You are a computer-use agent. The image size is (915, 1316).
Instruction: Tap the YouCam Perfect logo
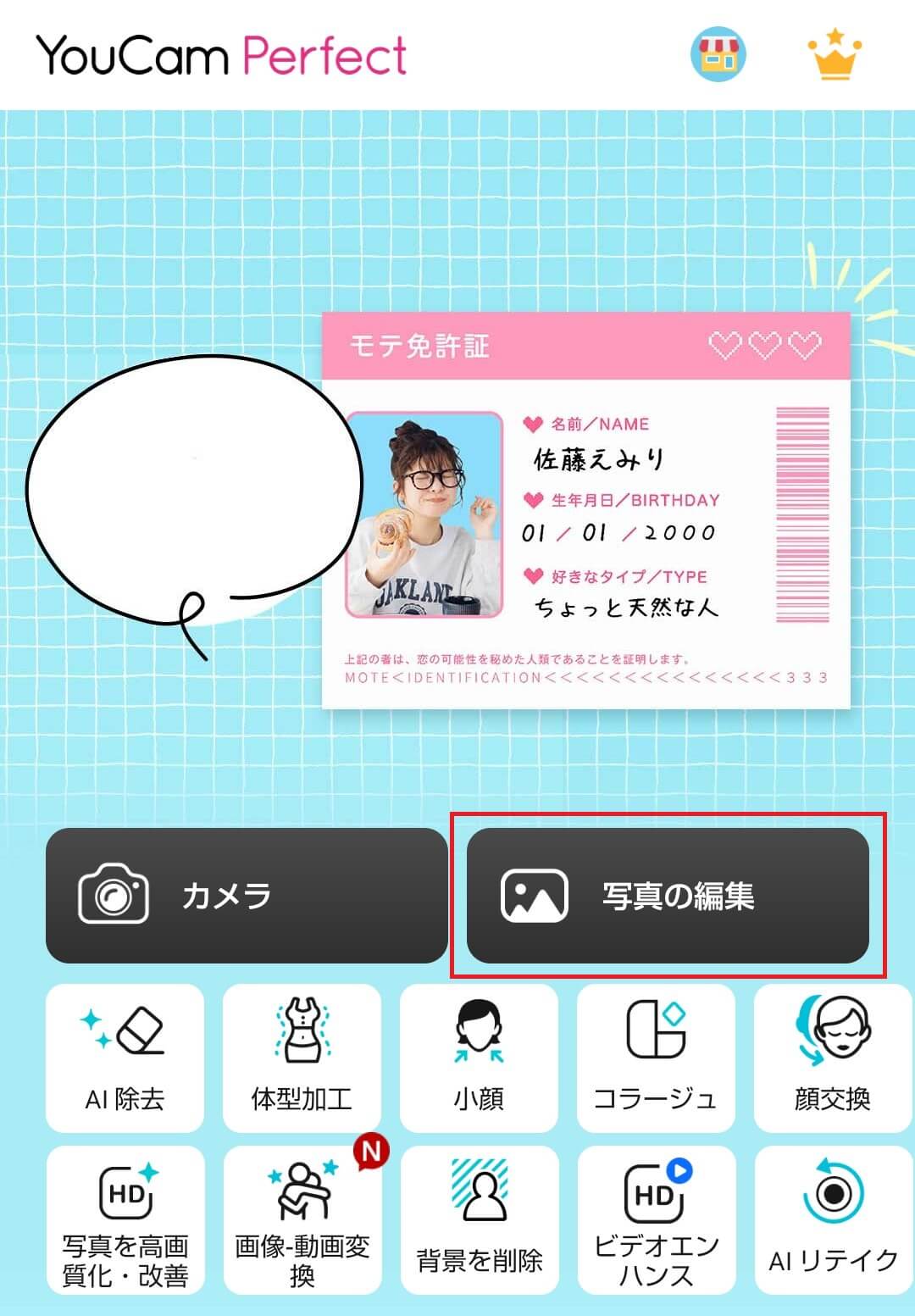222,53
